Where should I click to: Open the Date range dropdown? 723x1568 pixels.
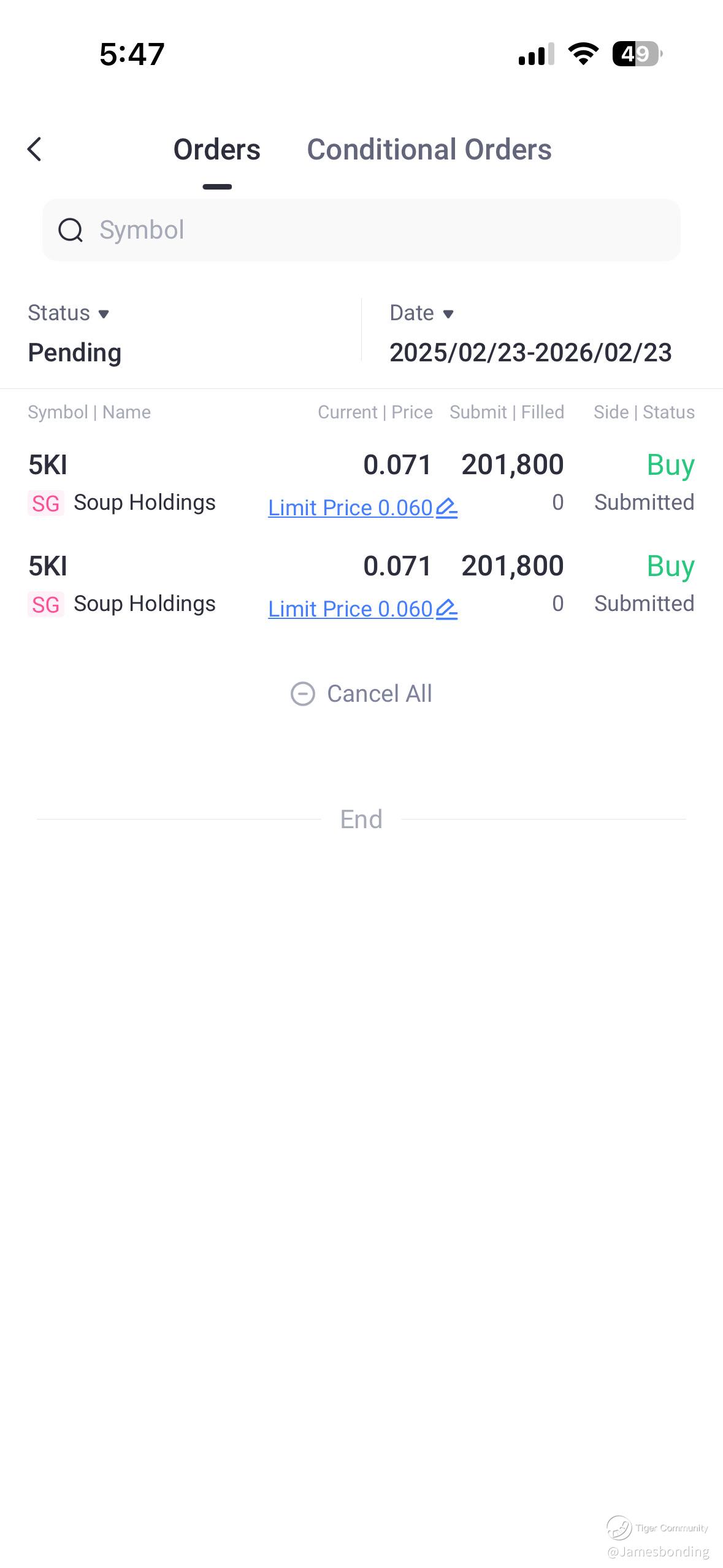point(422,313)
